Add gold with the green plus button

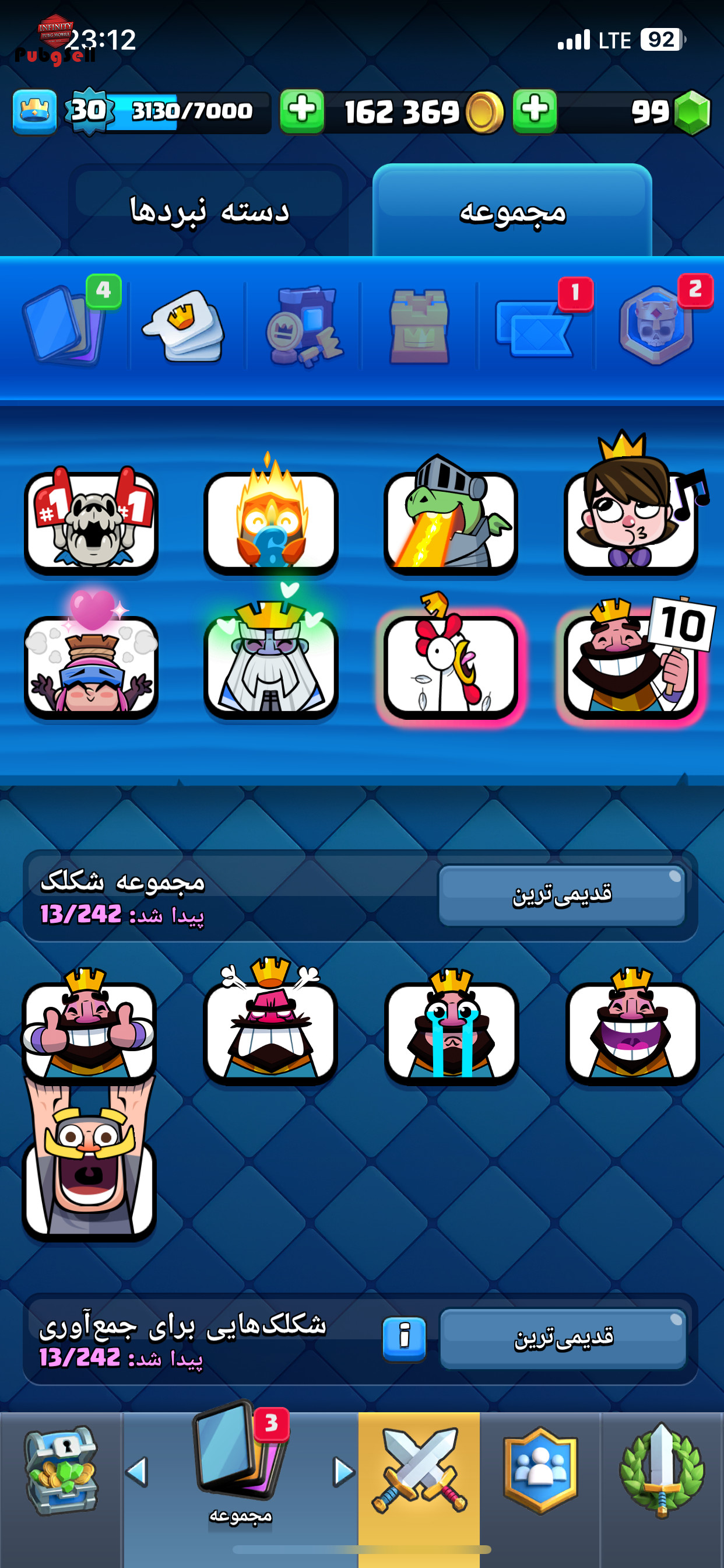tap(303, 111)
